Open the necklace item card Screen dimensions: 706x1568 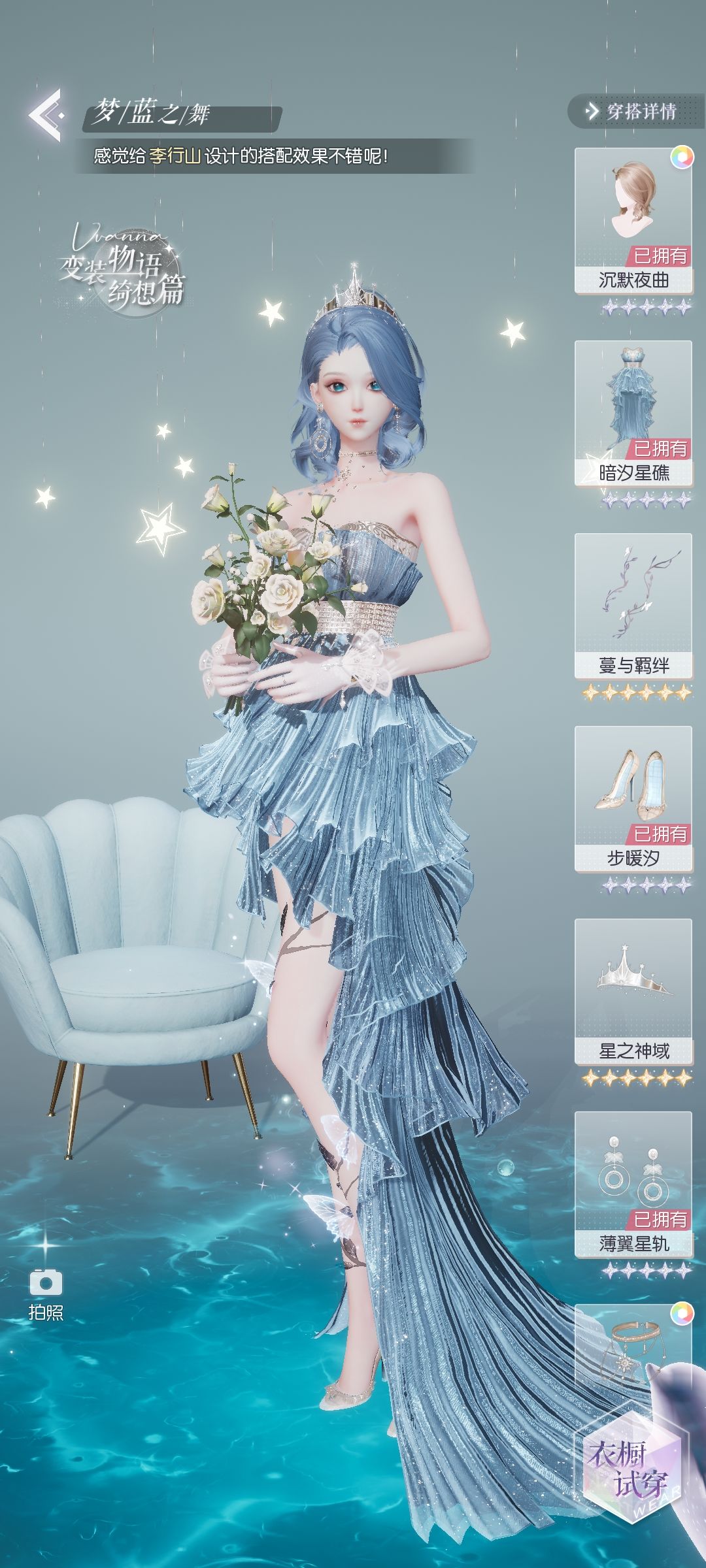coord(633,1359)
